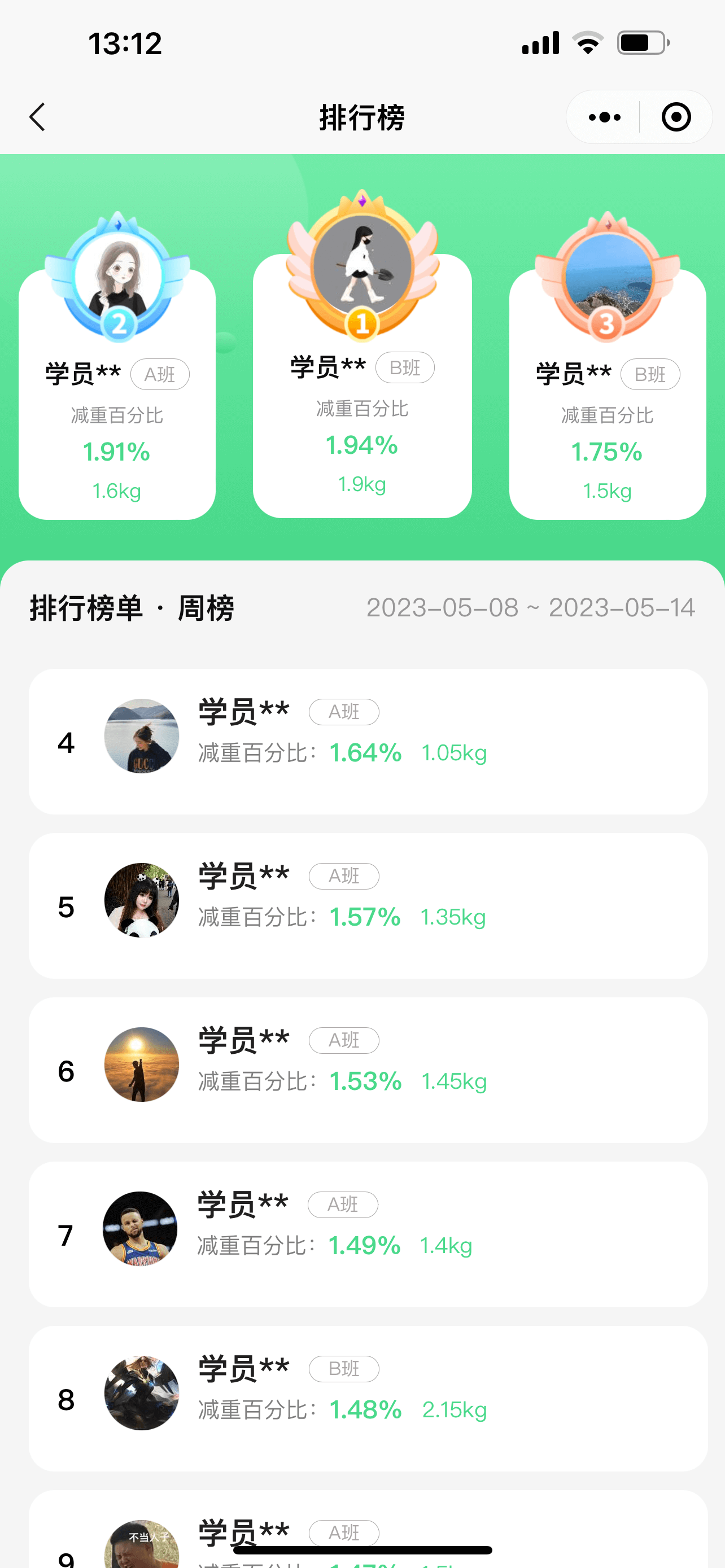Screen dimensions: 725x1568
Task: Open the mini program more-options menu
Action: tap(604, 117)
